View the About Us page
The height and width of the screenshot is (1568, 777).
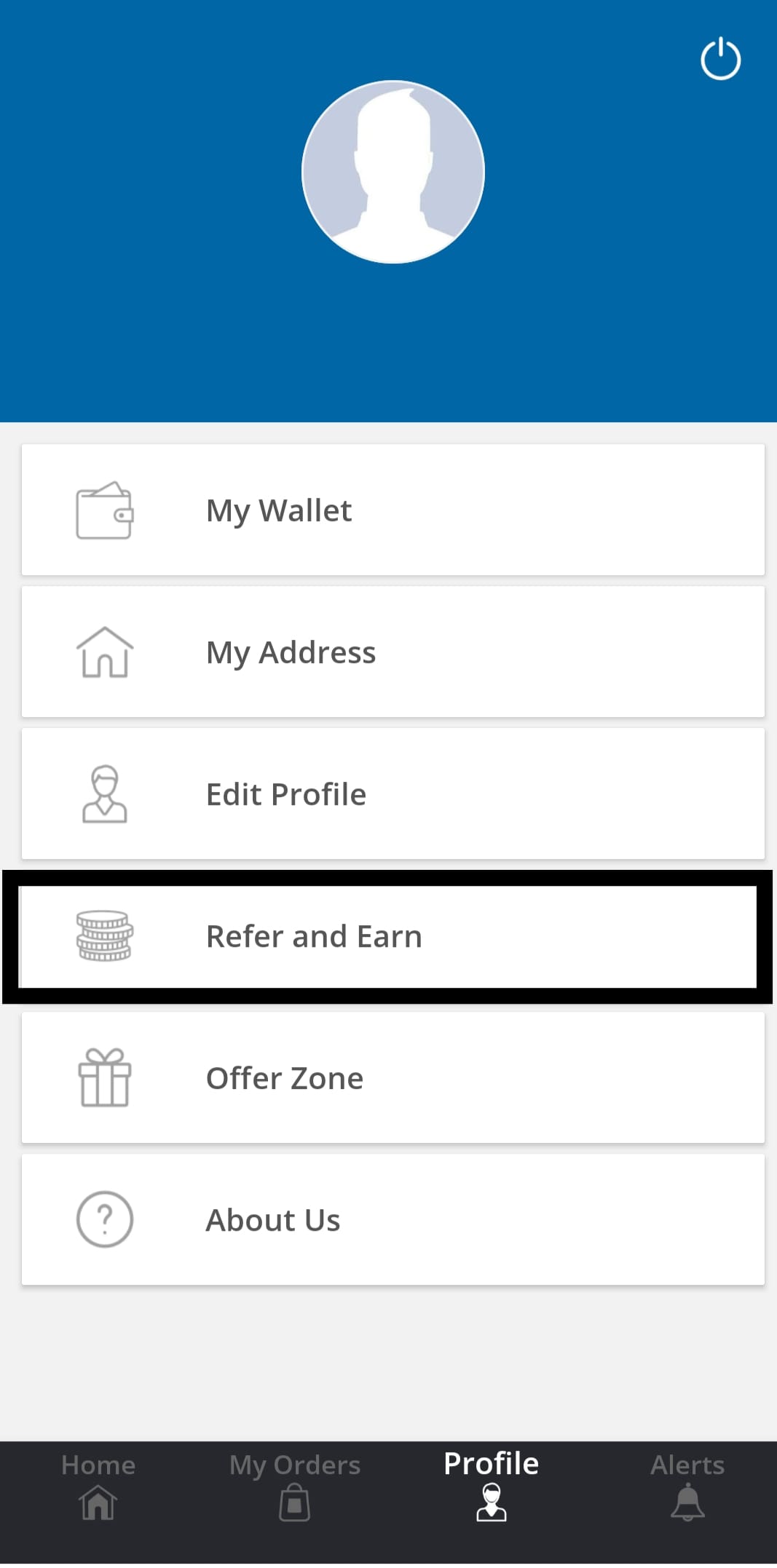393,1219
